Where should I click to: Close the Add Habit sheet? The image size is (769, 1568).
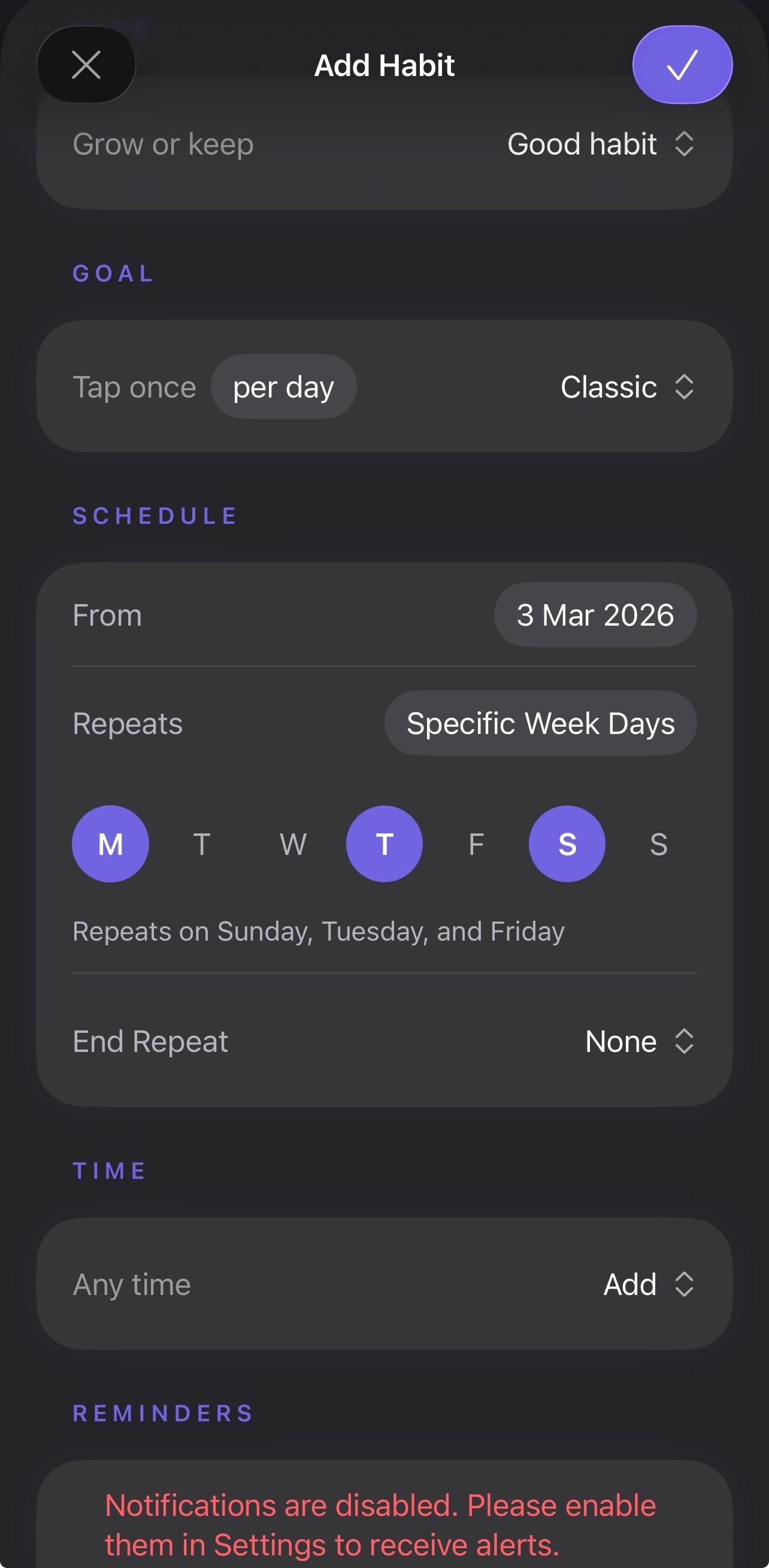pos(86,65)
